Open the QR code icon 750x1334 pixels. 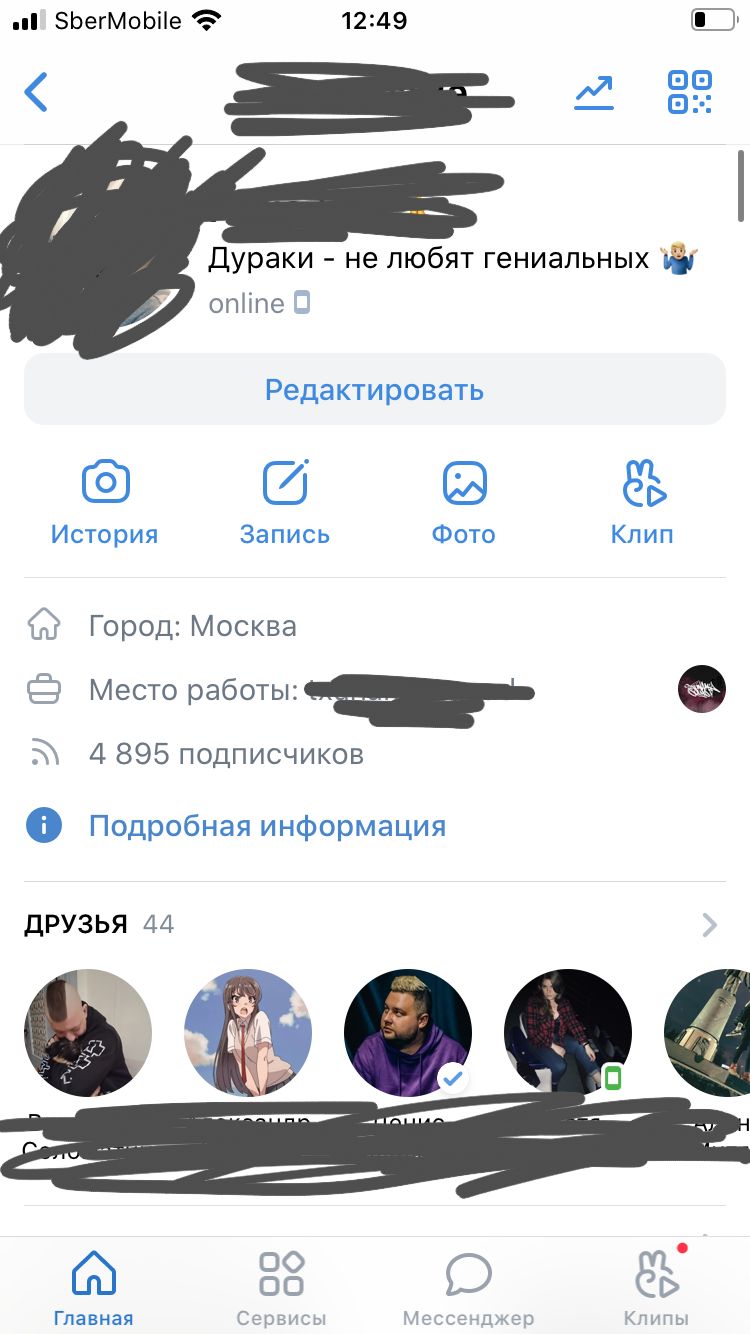[x=690, y=92]
